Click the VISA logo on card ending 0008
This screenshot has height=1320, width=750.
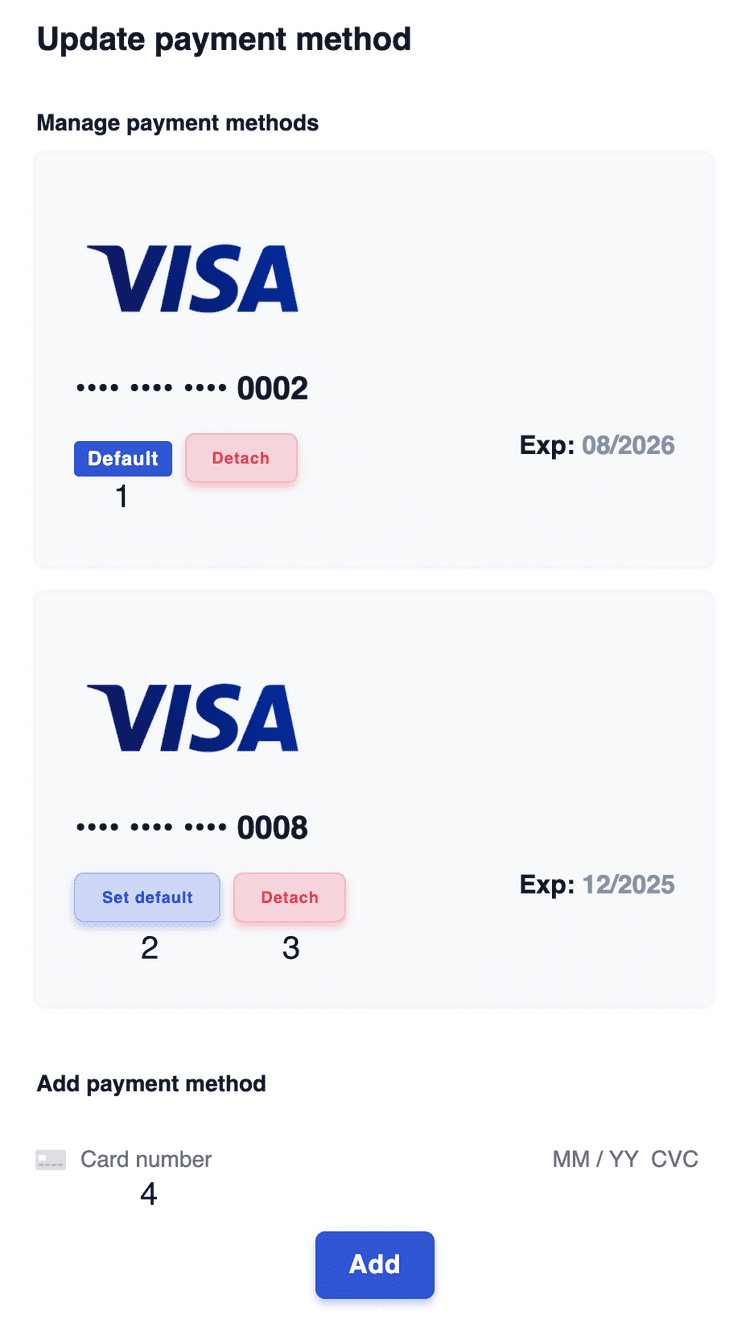click(192, 718)
